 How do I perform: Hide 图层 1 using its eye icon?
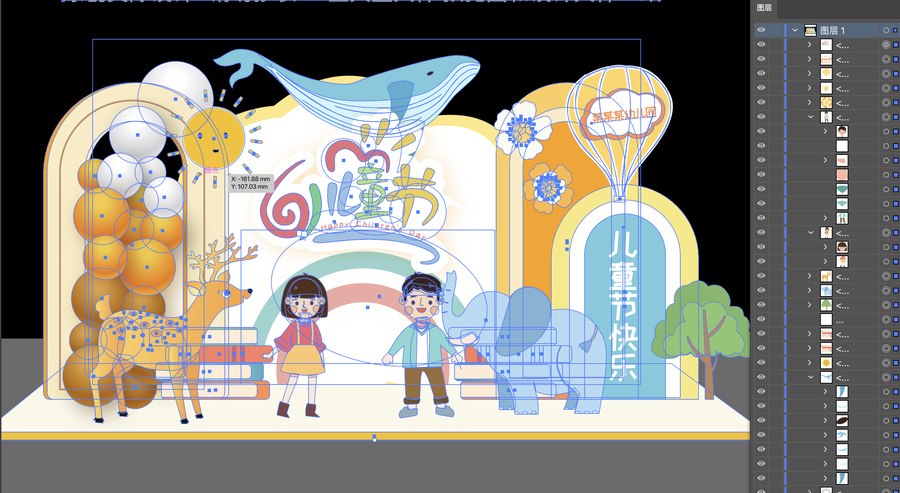[761, 30]
